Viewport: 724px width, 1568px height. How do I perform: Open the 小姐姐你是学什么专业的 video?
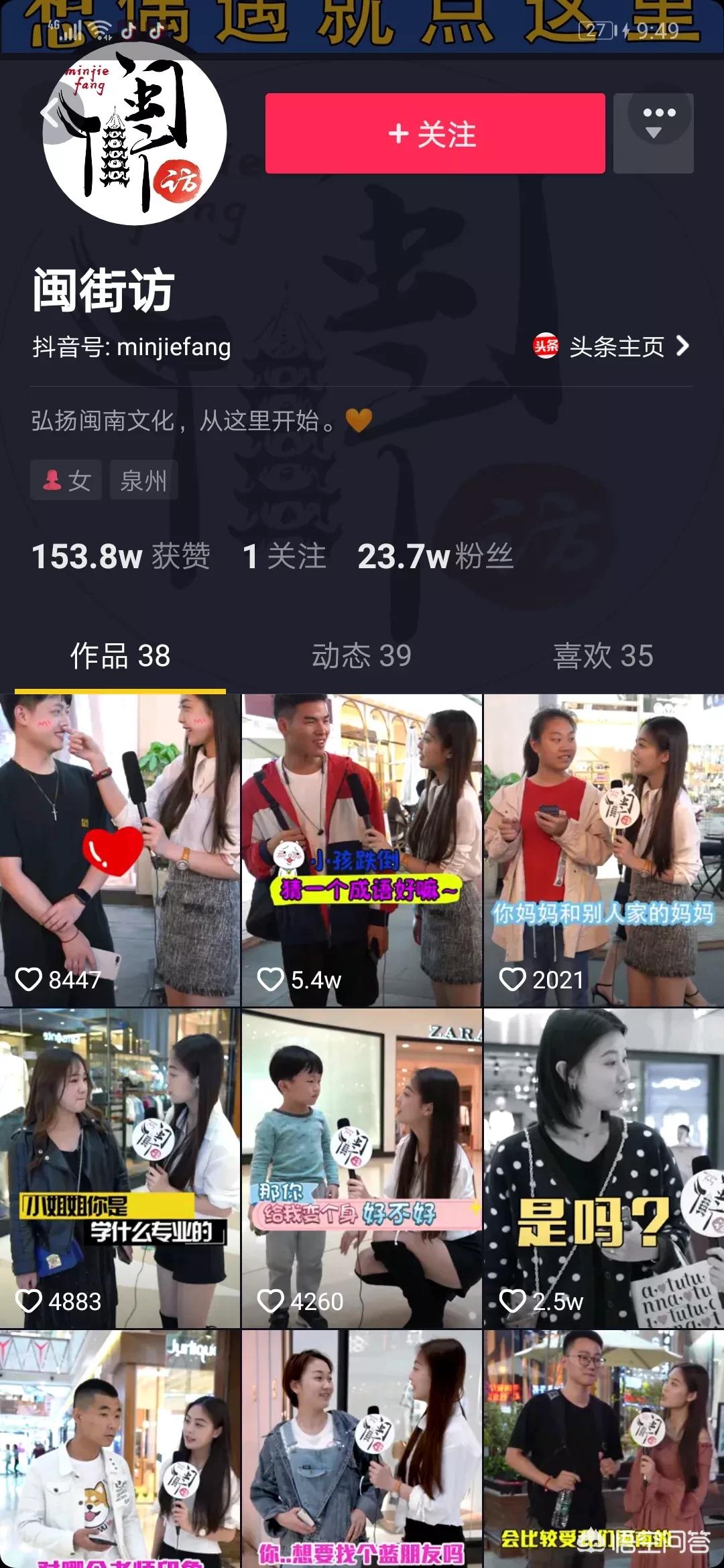point(120,1168)
